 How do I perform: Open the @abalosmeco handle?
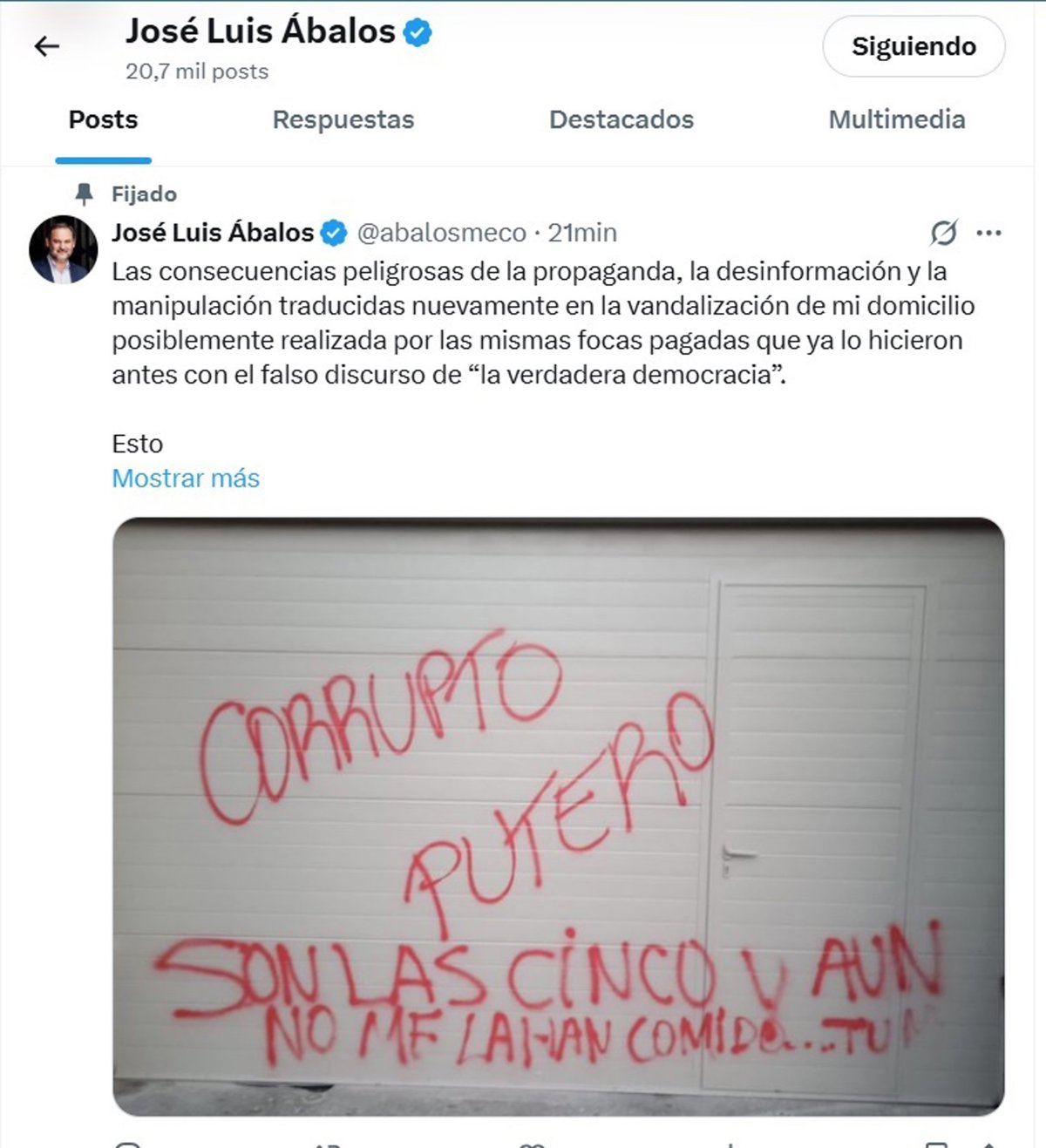pyautogui.click(x=441, y=233)
